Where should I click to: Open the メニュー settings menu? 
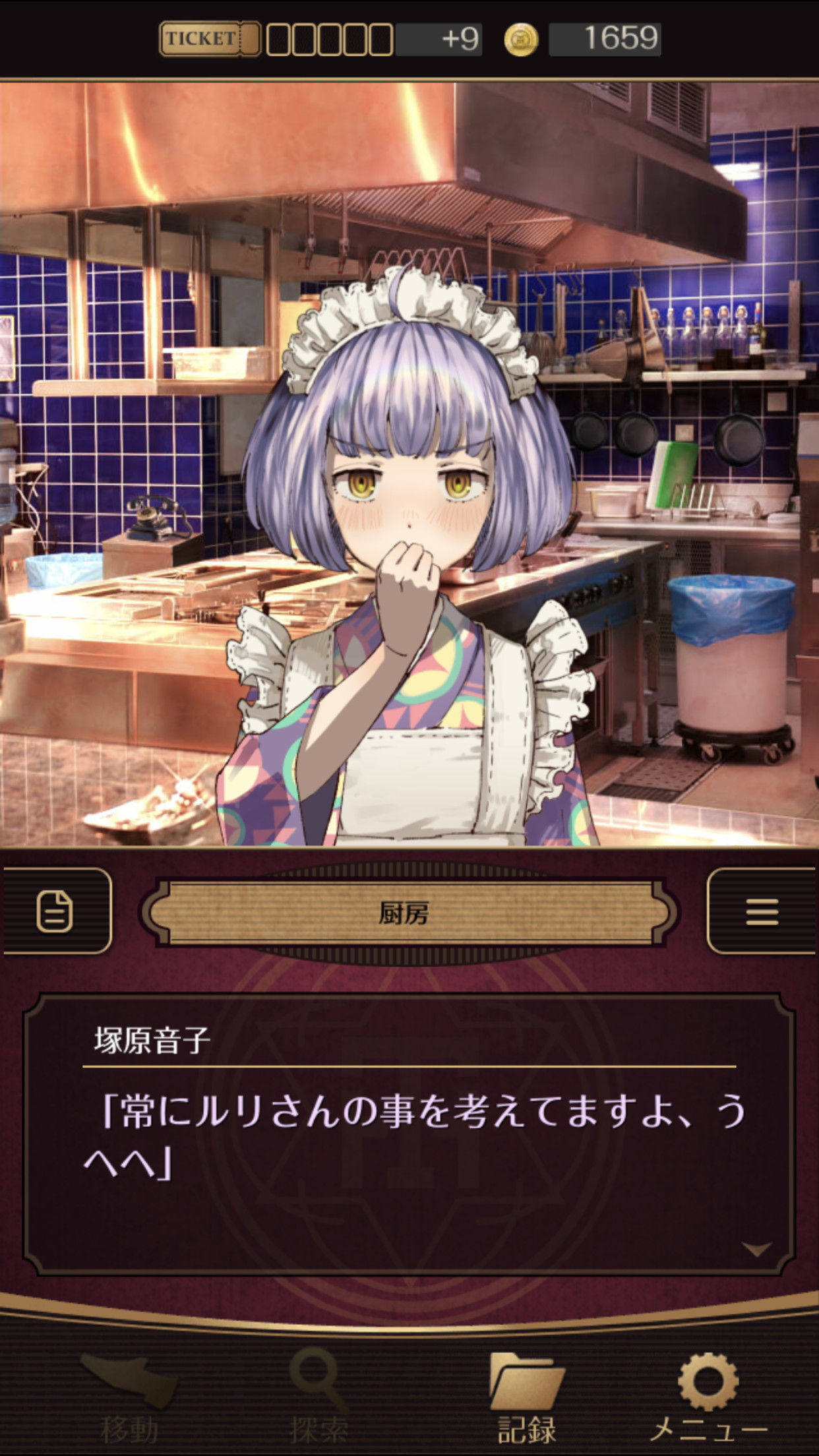click(x=709, y=1398)
